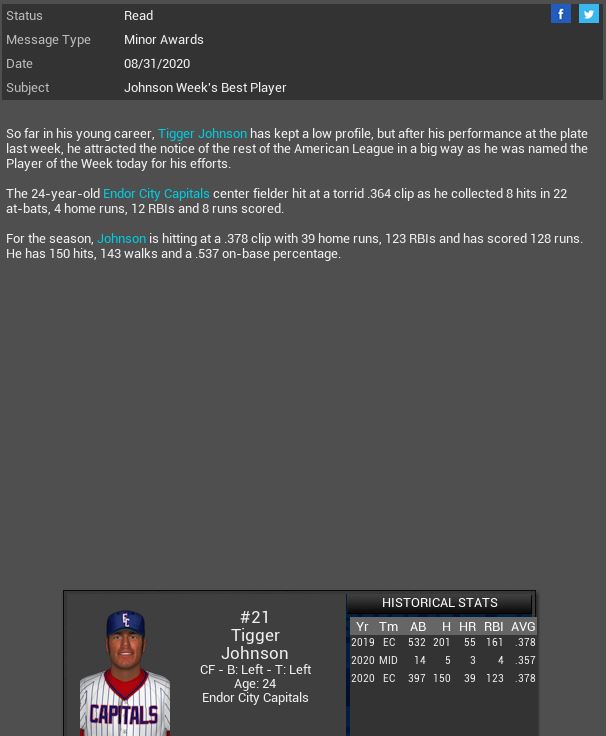Open the Tigger Johnson player link

[202, 133]
